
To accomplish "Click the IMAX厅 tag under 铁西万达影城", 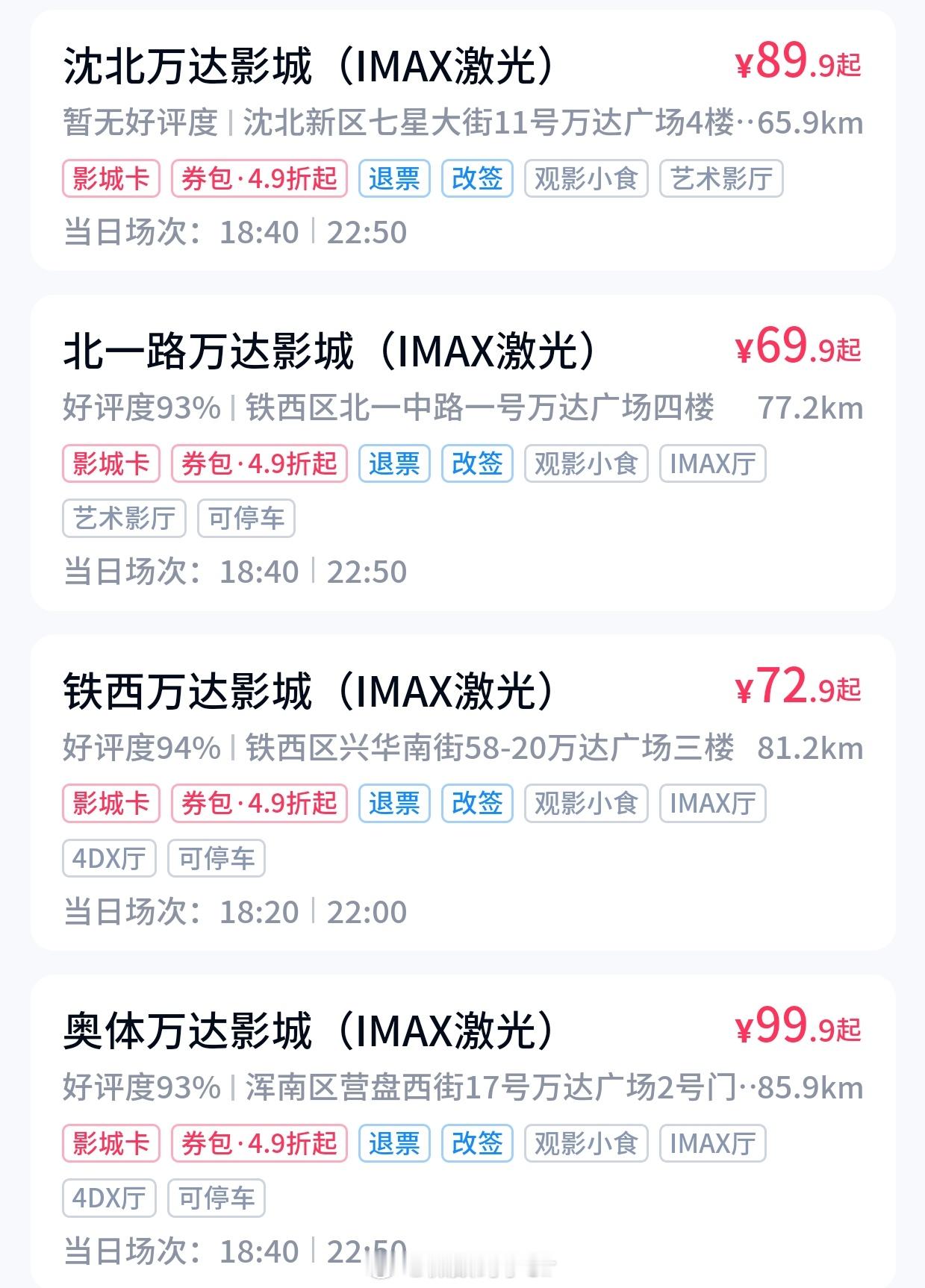I will tap(711, 803).
